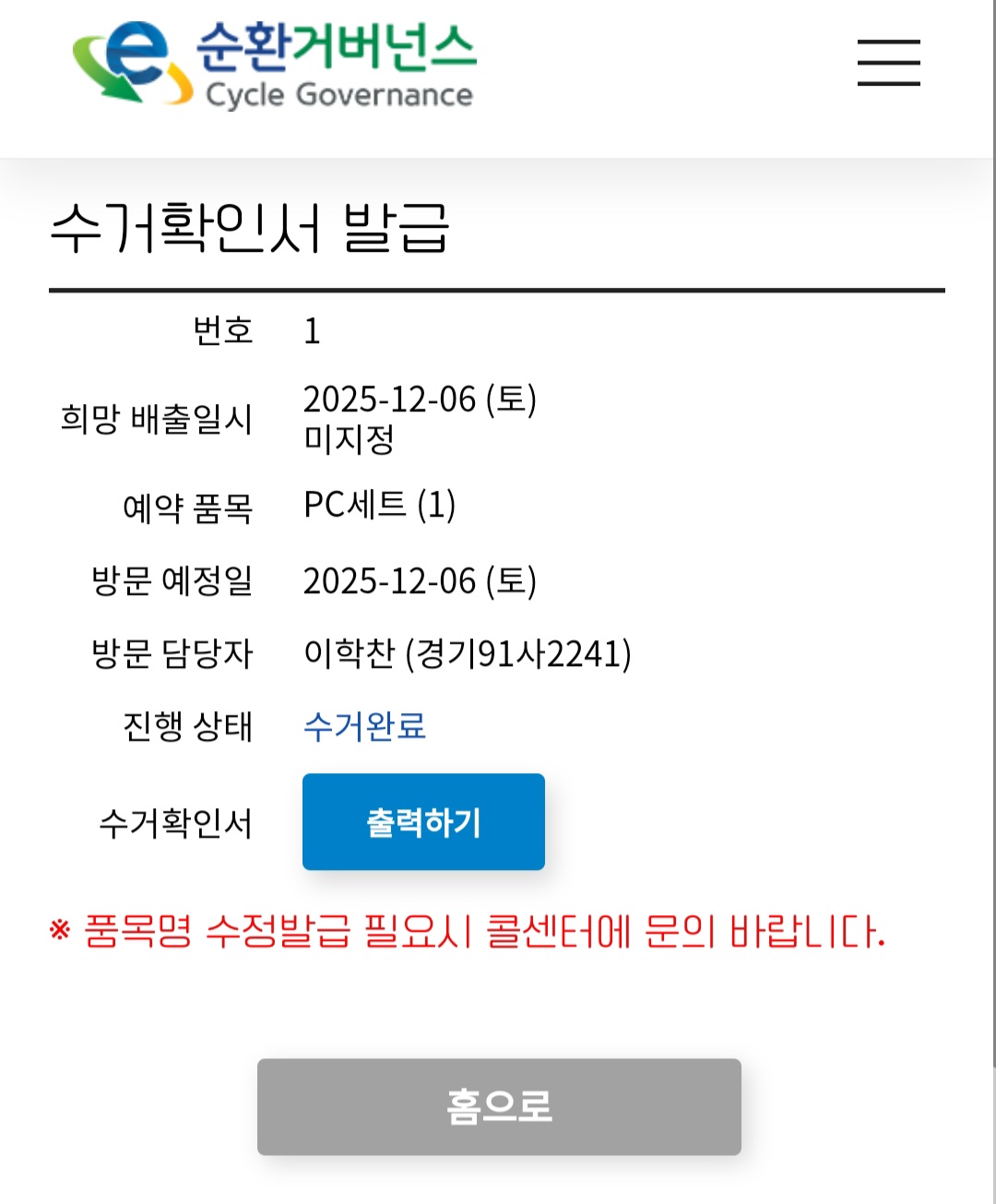Go back with 홈으로 button
Viewport: 996px width, 1204px height.
pyautogui.click(x=499, y=1106)
